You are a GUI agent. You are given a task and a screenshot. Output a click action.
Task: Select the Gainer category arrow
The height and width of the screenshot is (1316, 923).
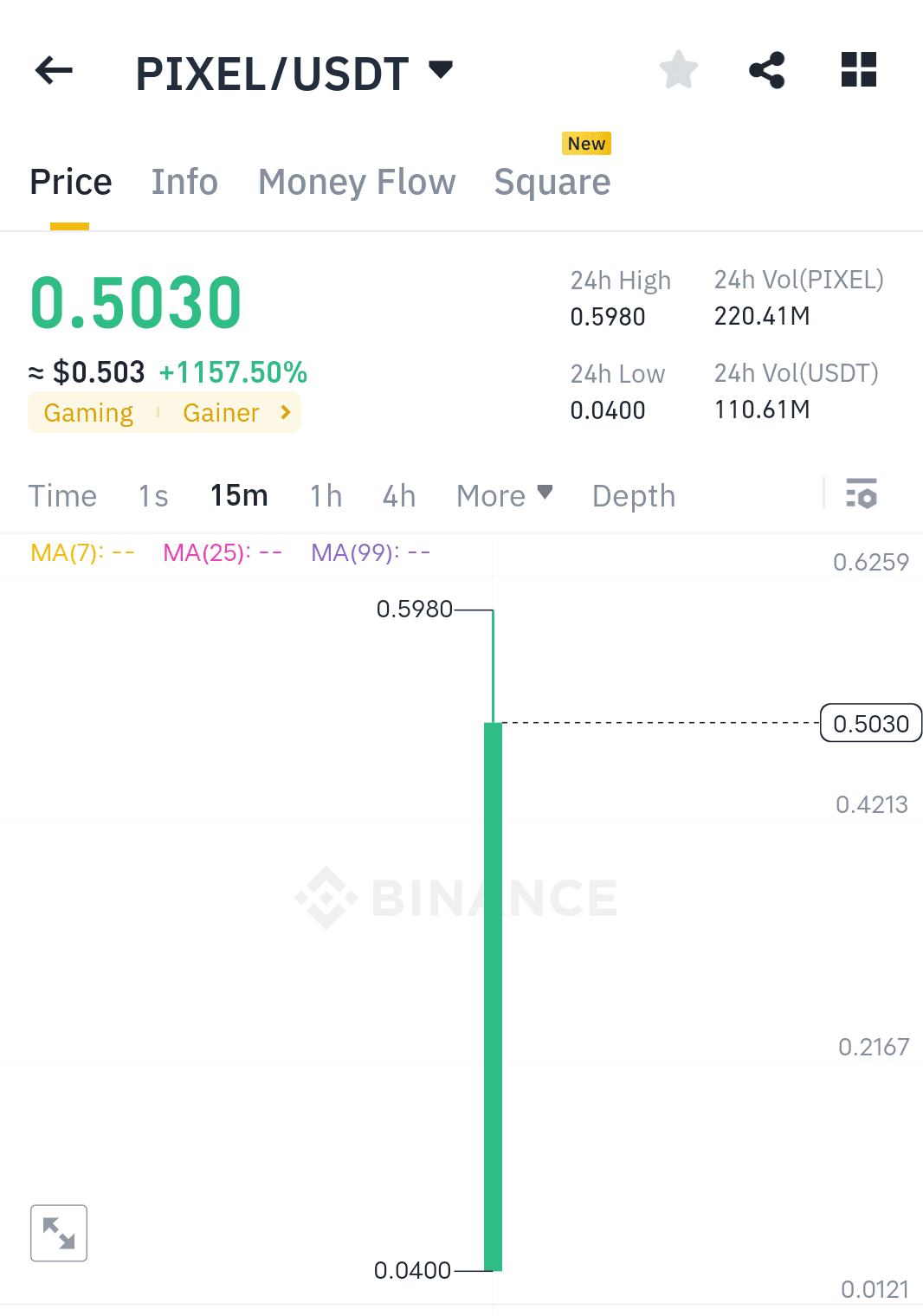tap(285, 413)
